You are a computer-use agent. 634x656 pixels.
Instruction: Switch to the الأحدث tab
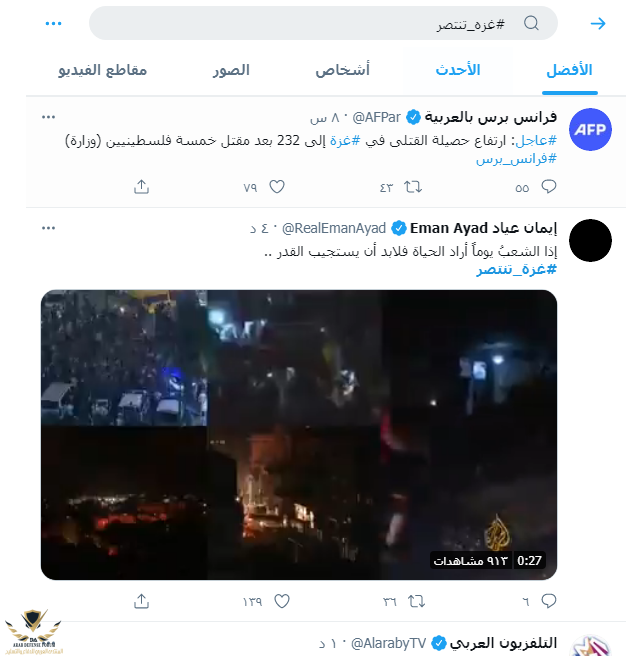coord(458,70)
